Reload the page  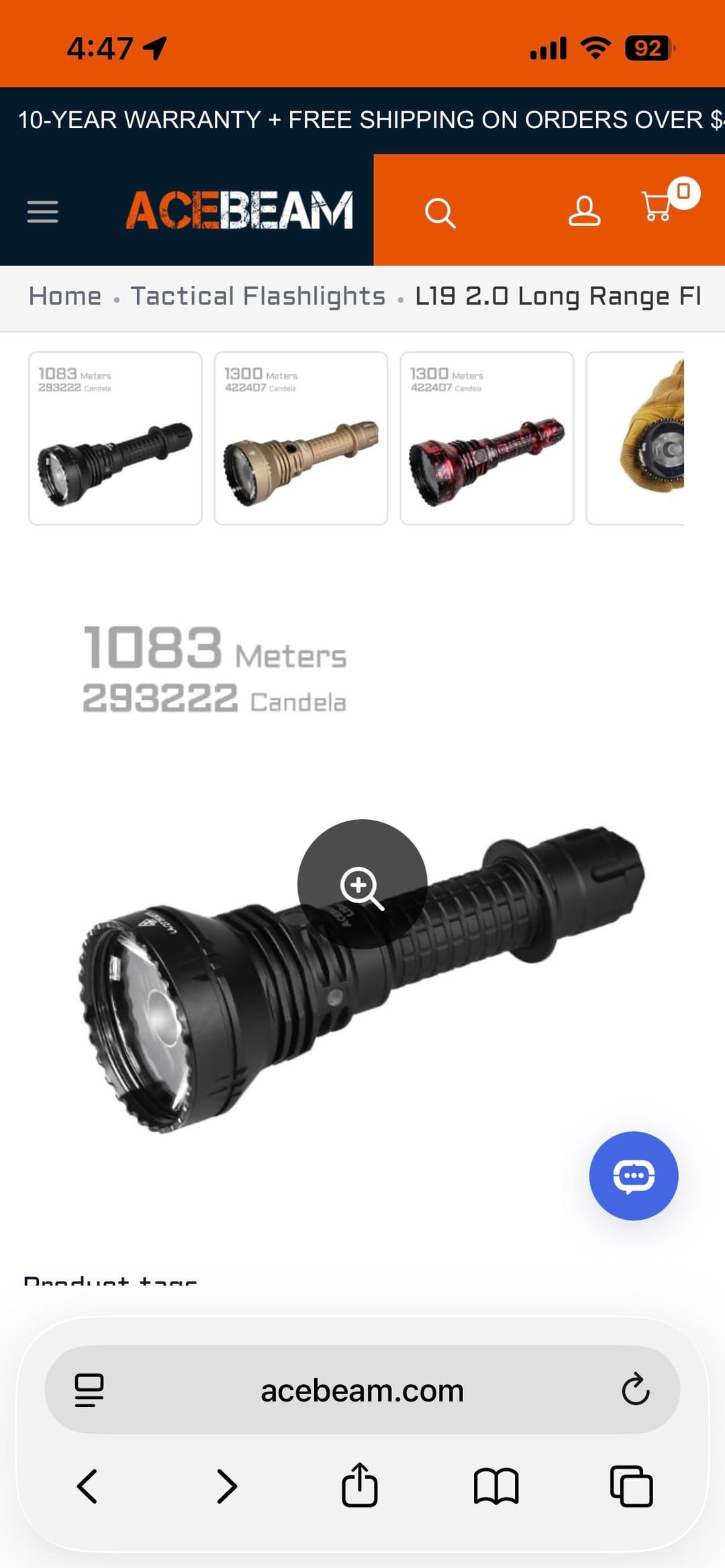tap(635, 1390)
